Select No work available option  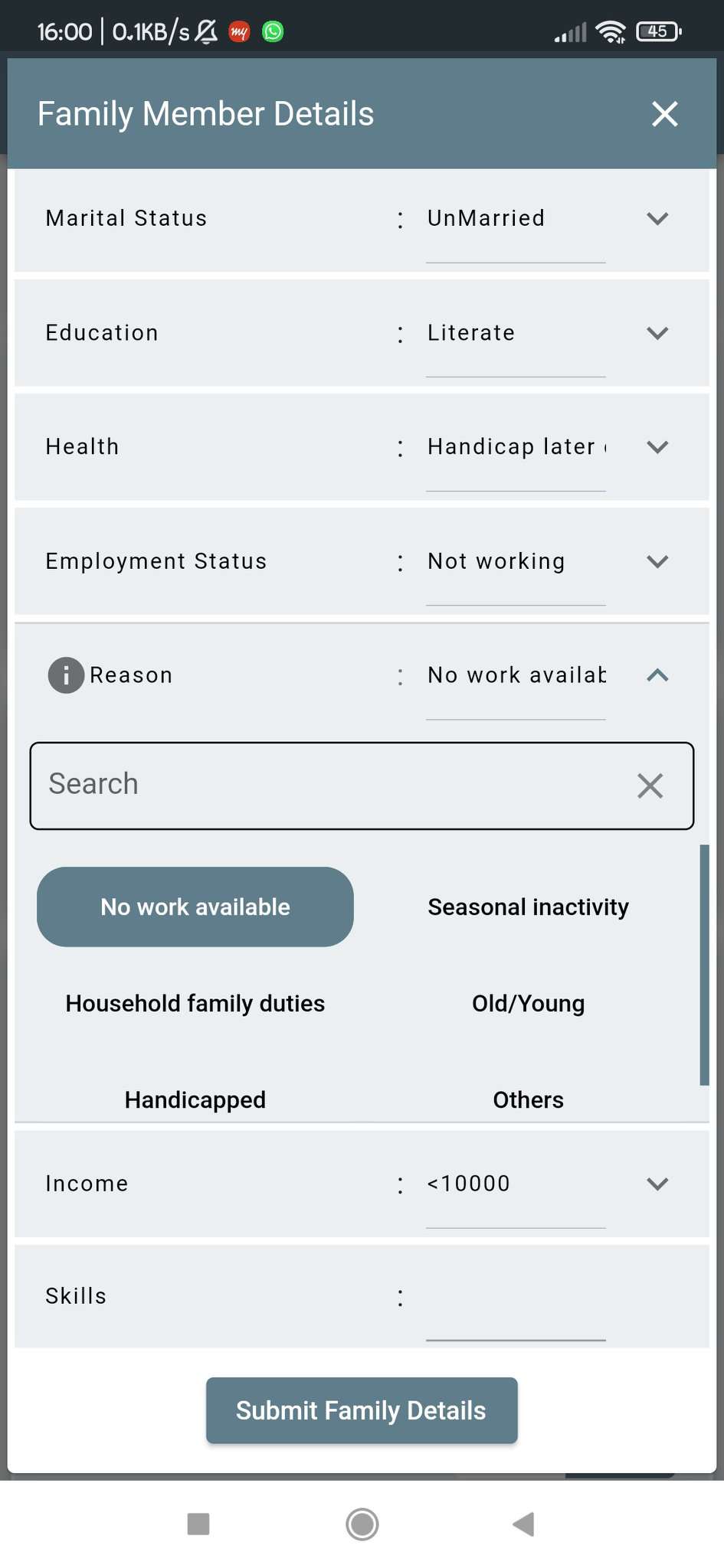coord(195,906)
